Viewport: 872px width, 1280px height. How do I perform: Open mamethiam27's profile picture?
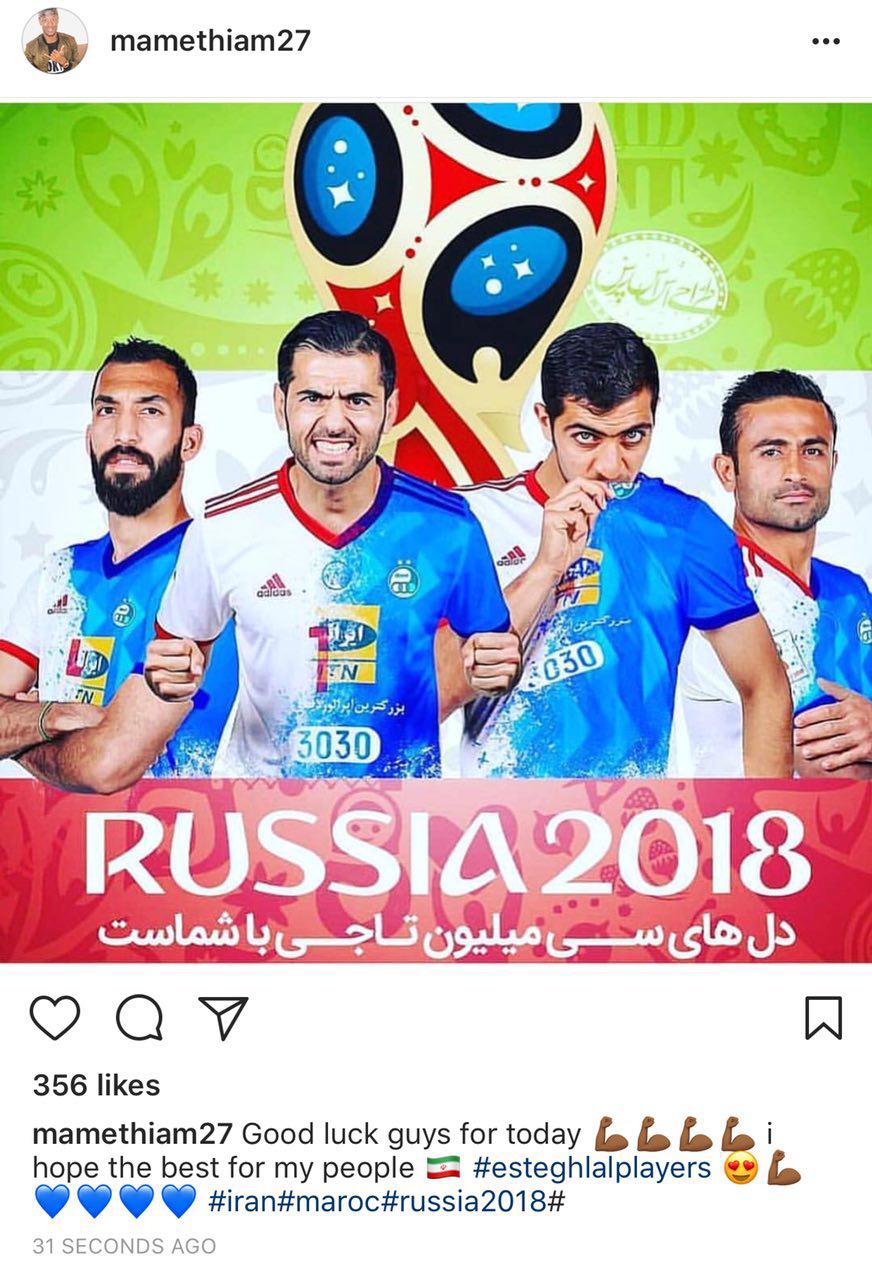click(55, 41)
